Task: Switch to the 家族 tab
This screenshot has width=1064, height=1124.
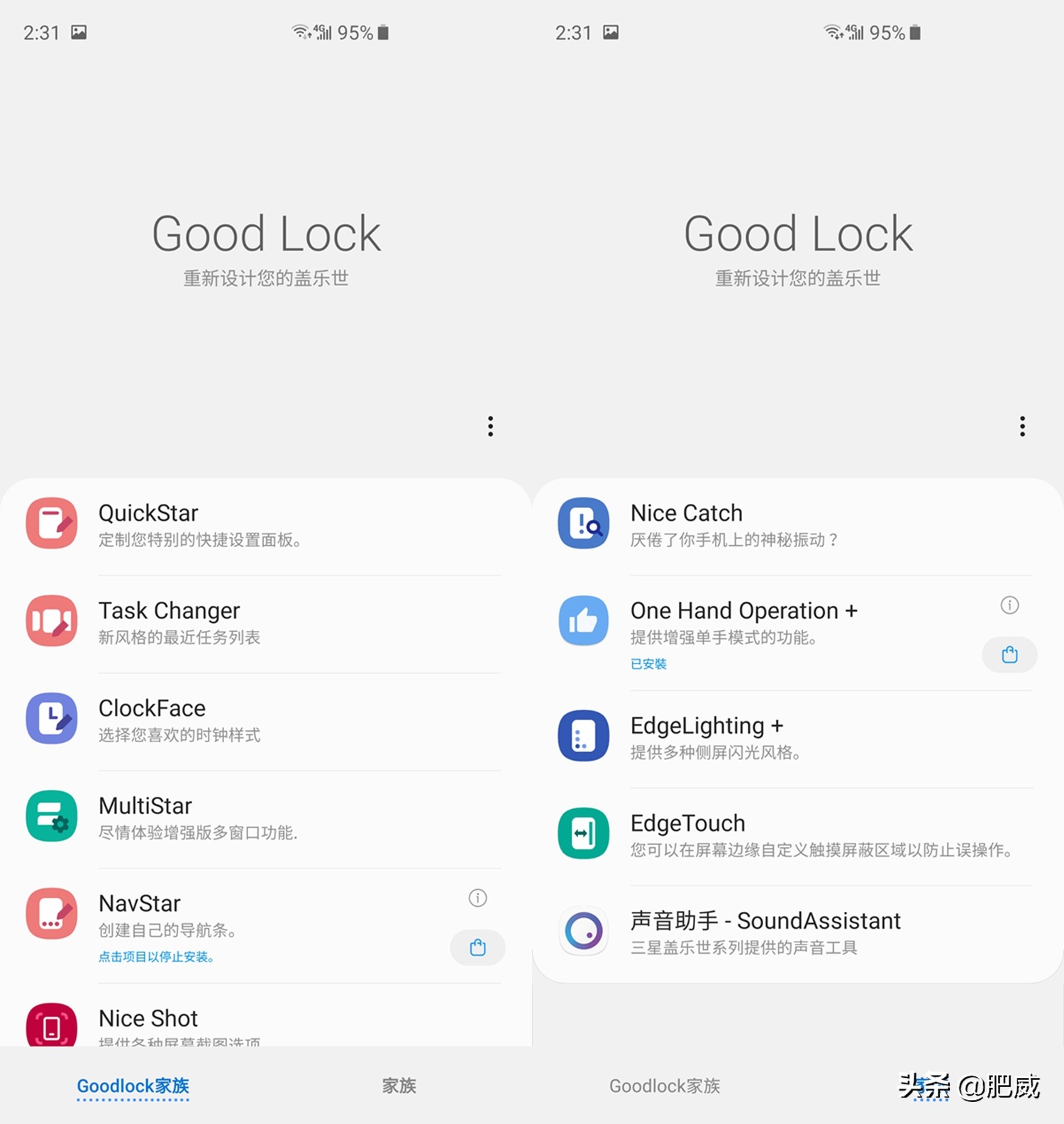Action: pos(399,1086)
